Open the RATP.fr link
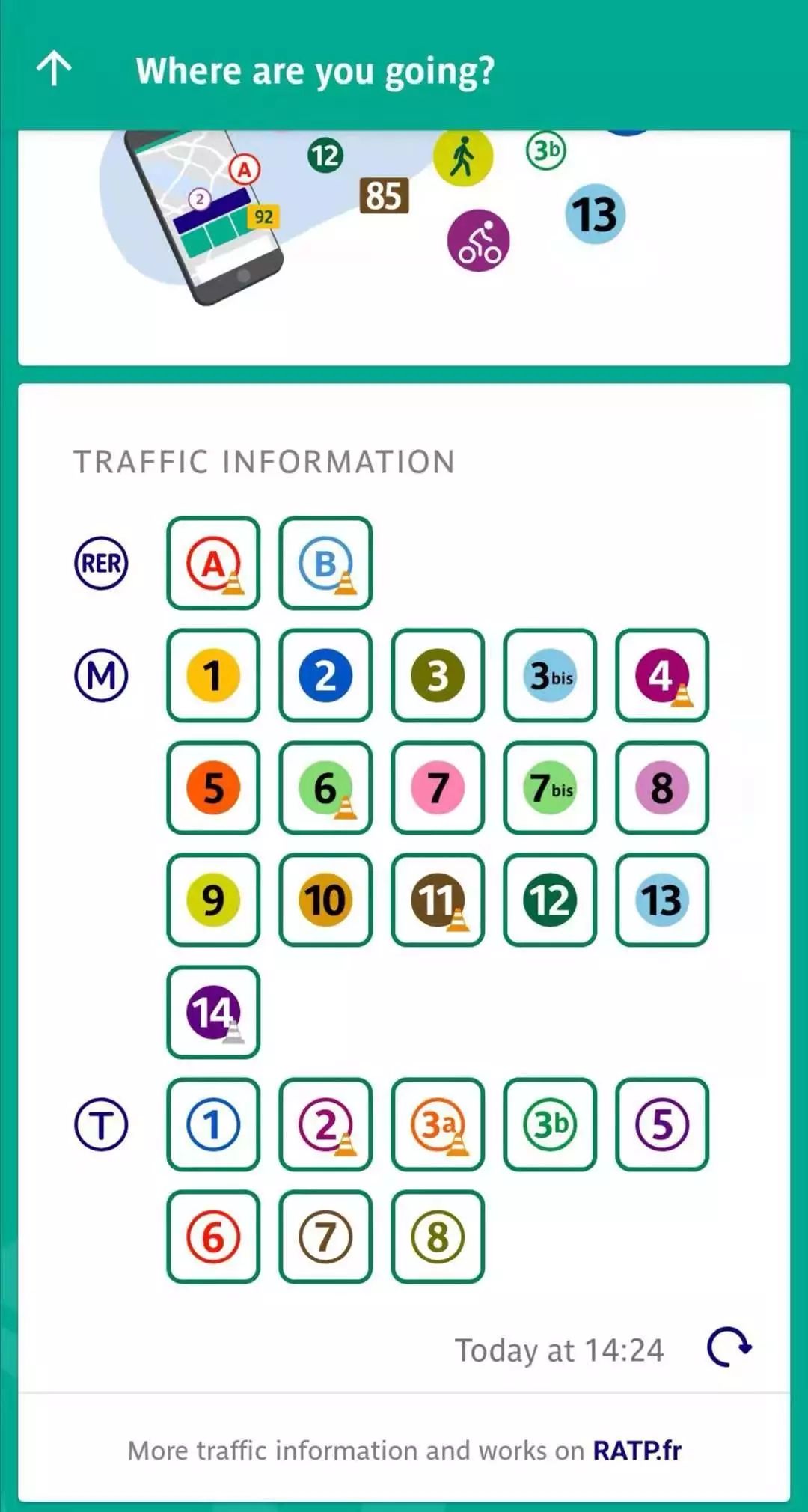The image size is (808, 1512). coord(637,1451)
